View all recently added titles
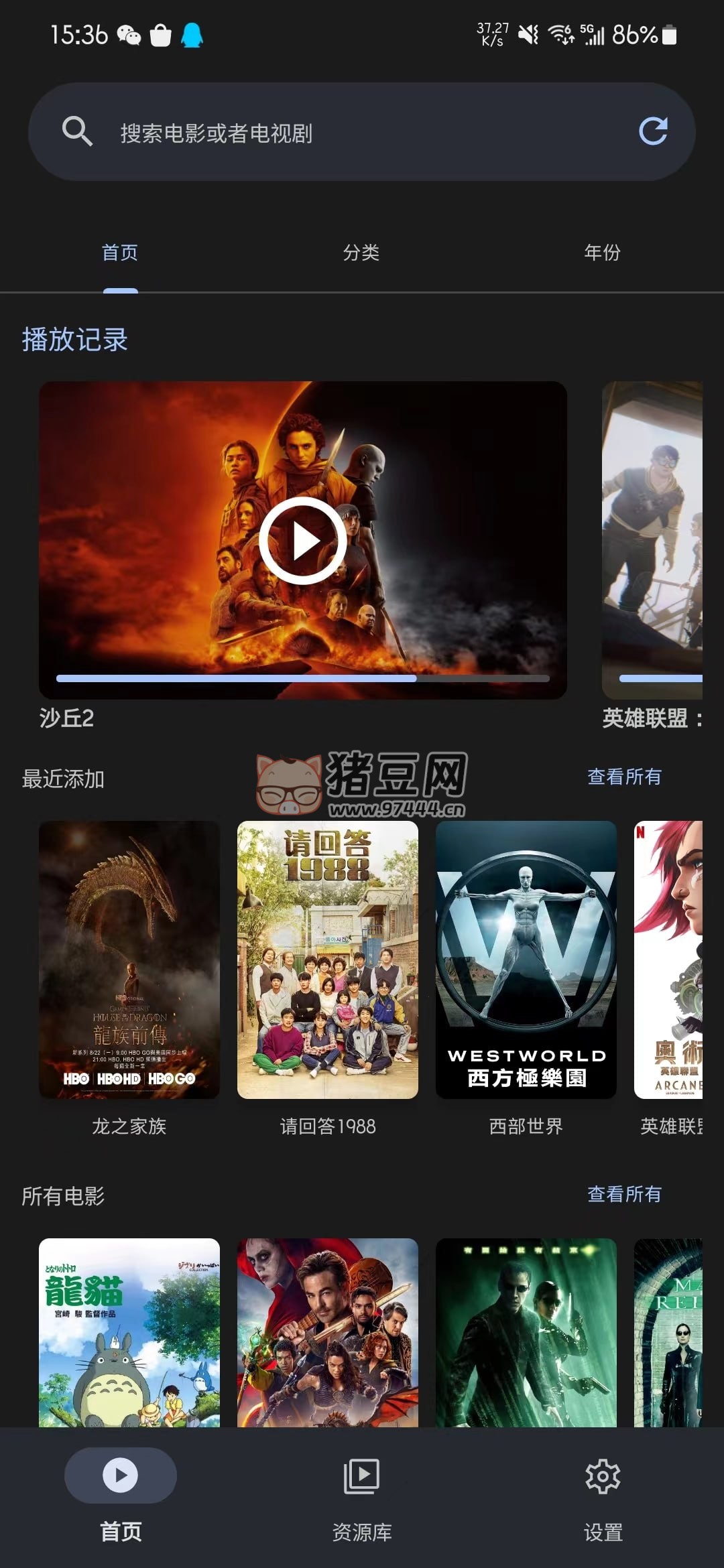724x1568 pixels. (x=624, y=777)
